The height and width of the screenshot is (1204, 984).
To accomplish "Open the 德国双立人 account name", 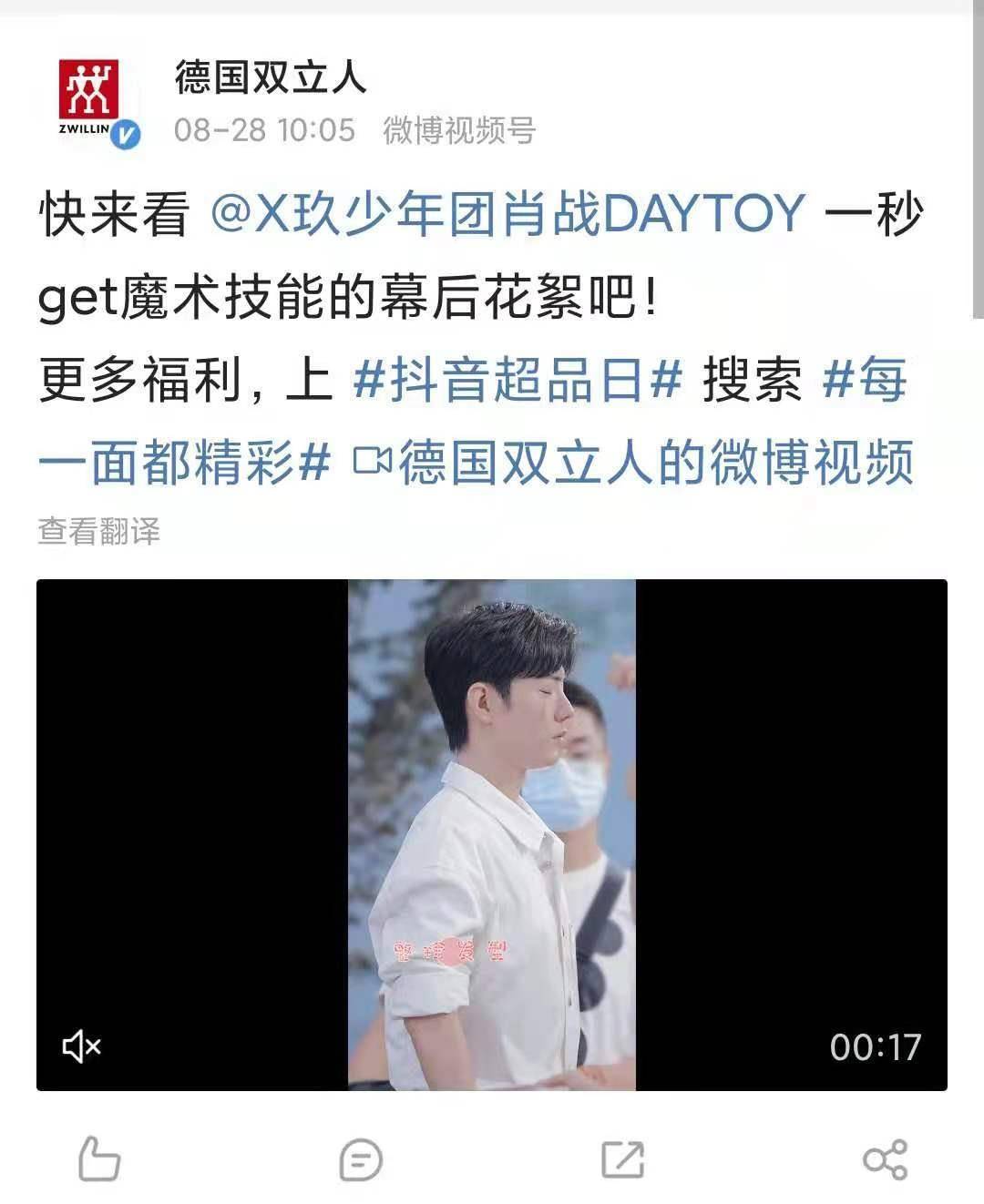I will [x=271, y=77].
